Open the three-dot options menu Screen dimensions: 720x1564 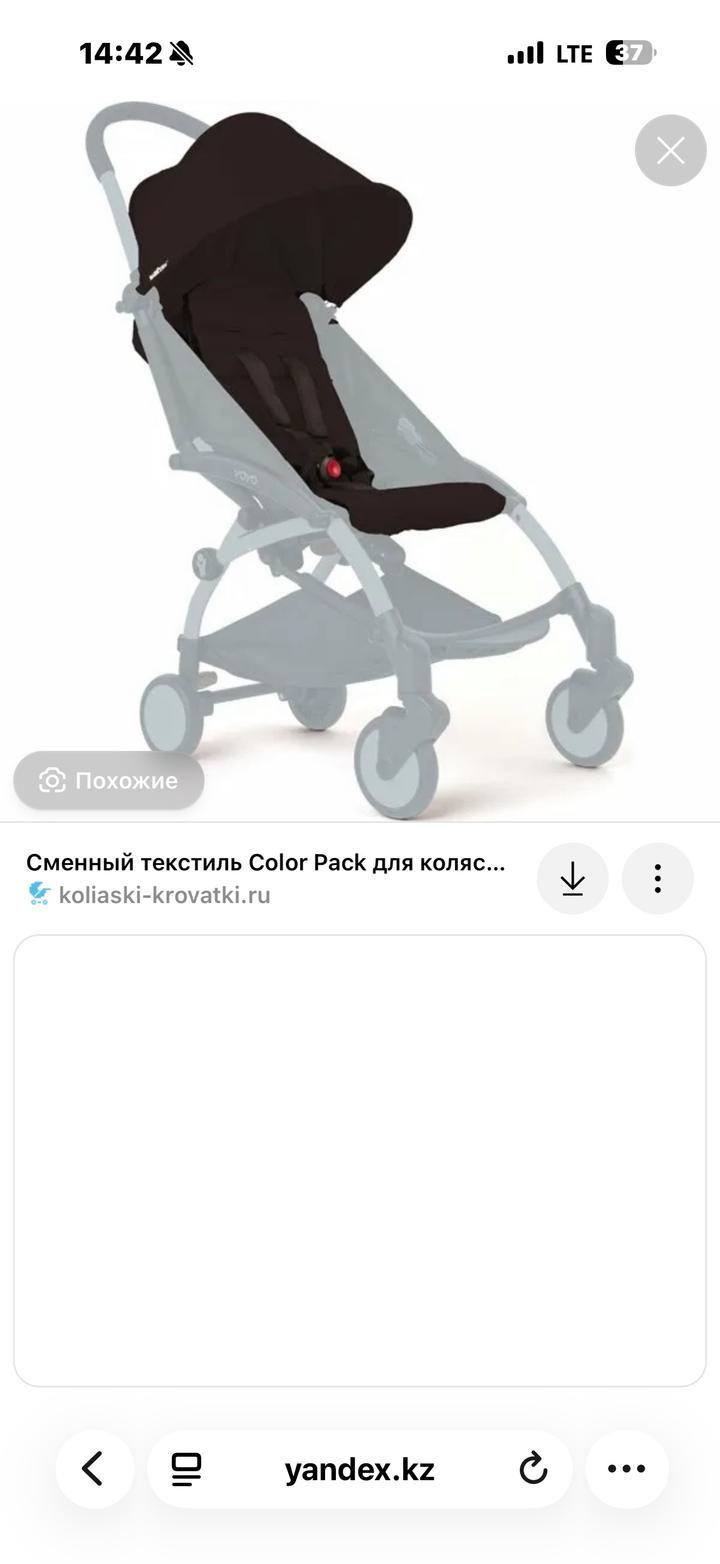point(657,879)
